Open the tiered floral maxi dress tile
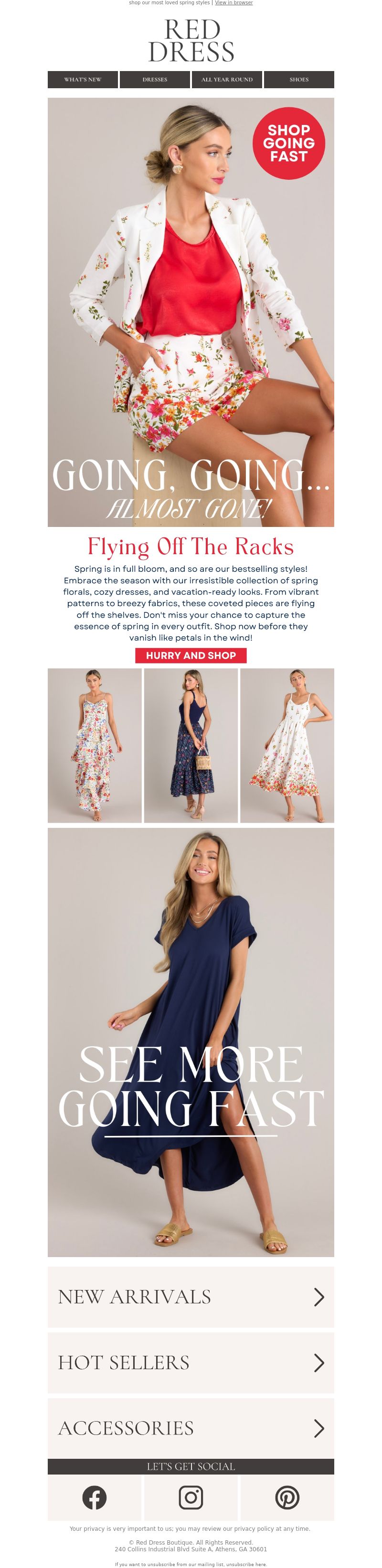The width and height of the screenshot is (382, 1568). 95,746
